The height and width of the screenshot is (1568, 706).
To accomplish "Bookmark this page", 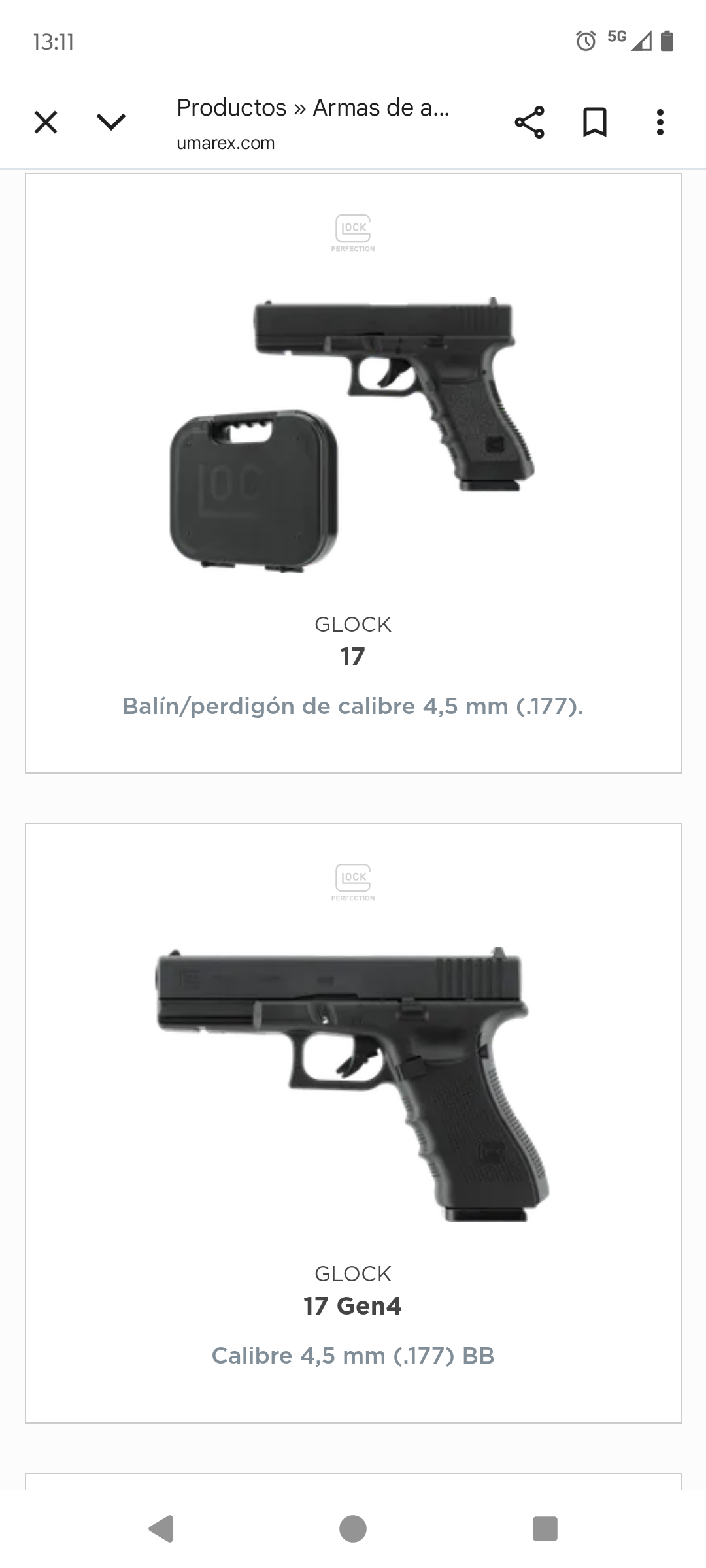I will pyautogui.click(x=594, y=122).
